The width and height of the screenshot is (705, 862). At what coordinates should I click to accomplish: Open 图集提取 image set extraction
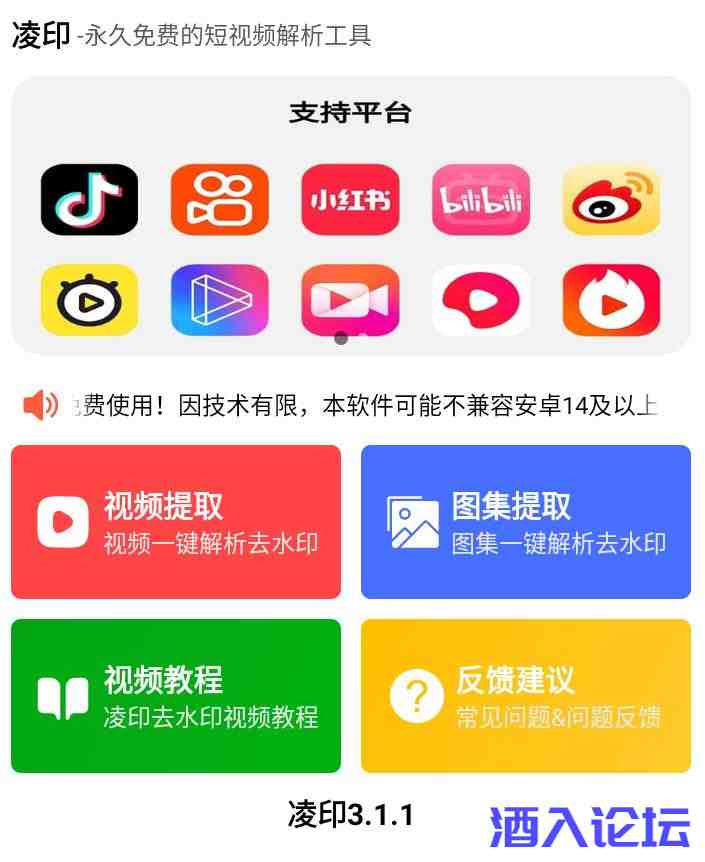(525, 522)
